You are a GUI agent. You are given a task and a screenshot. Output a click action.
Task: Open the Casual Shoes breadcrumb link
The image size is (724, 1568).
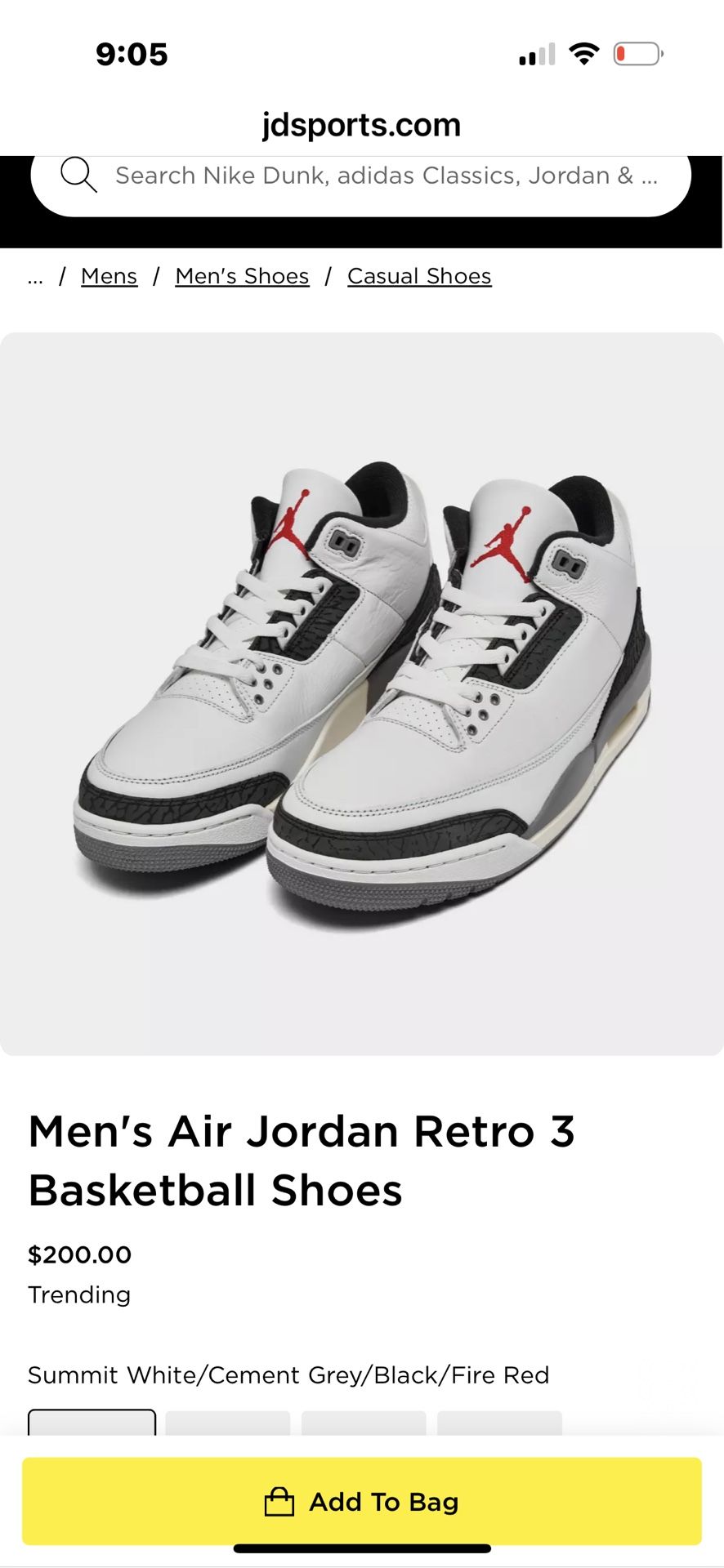418,276
